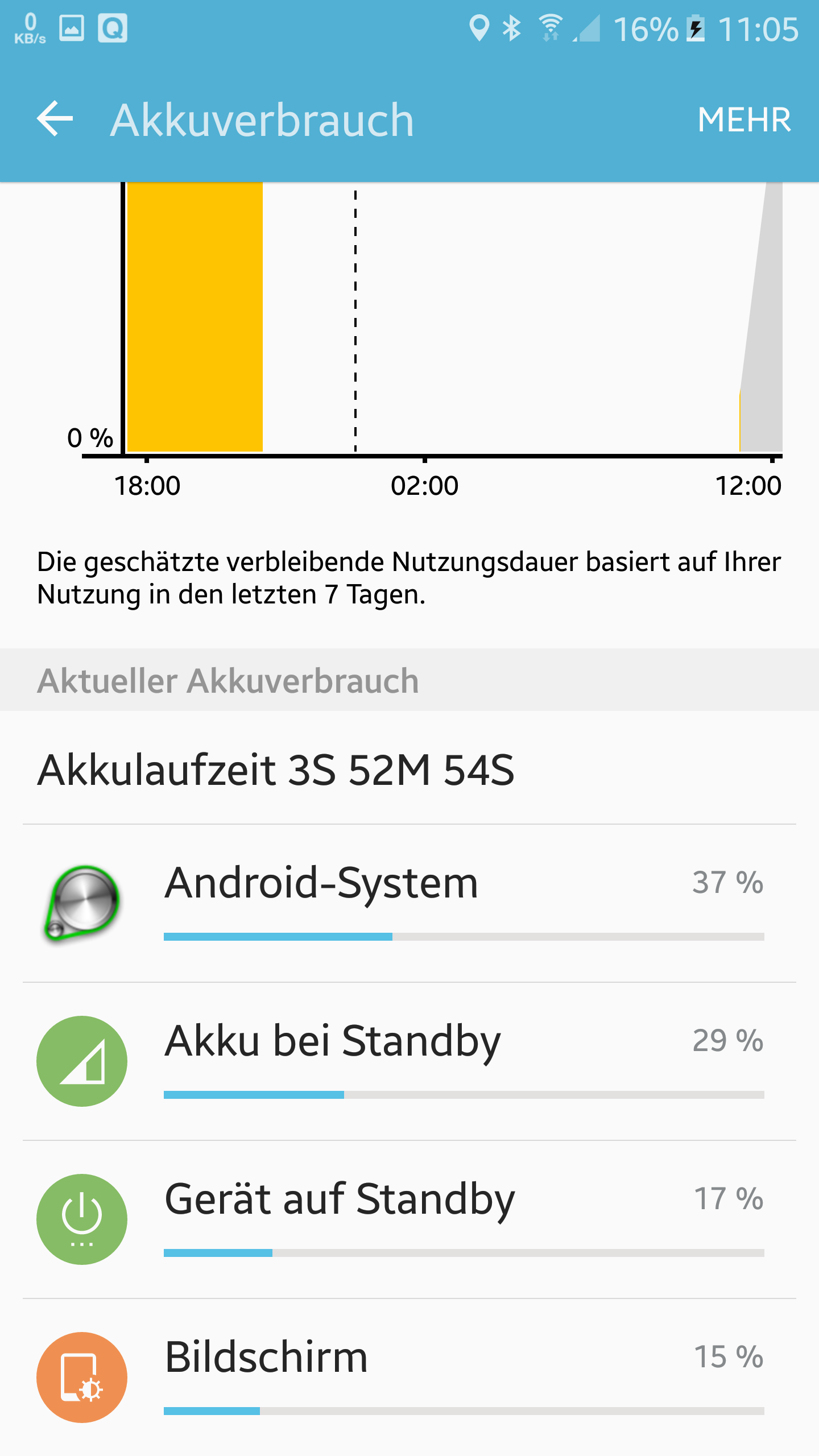Open Gerät auf Standby details

409,1219
